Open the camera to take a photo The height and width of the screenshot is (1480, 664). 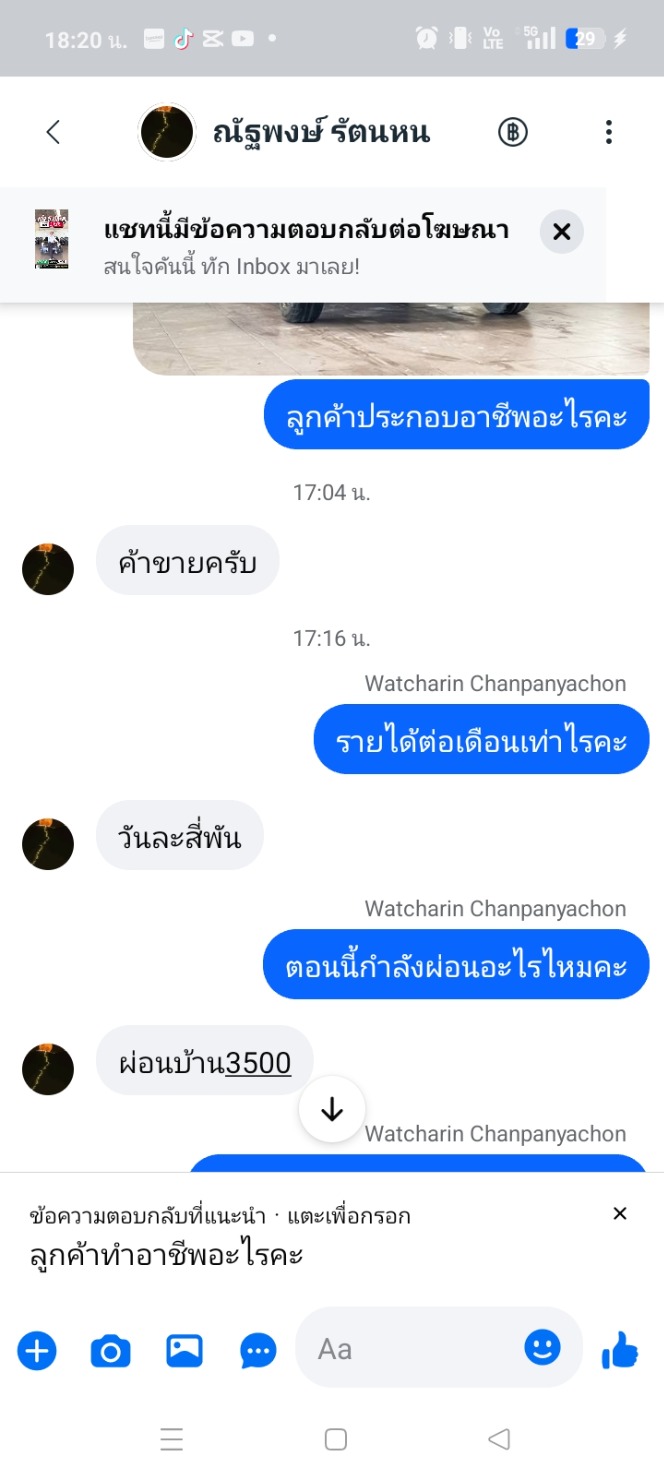click(x=111, y=1351)
